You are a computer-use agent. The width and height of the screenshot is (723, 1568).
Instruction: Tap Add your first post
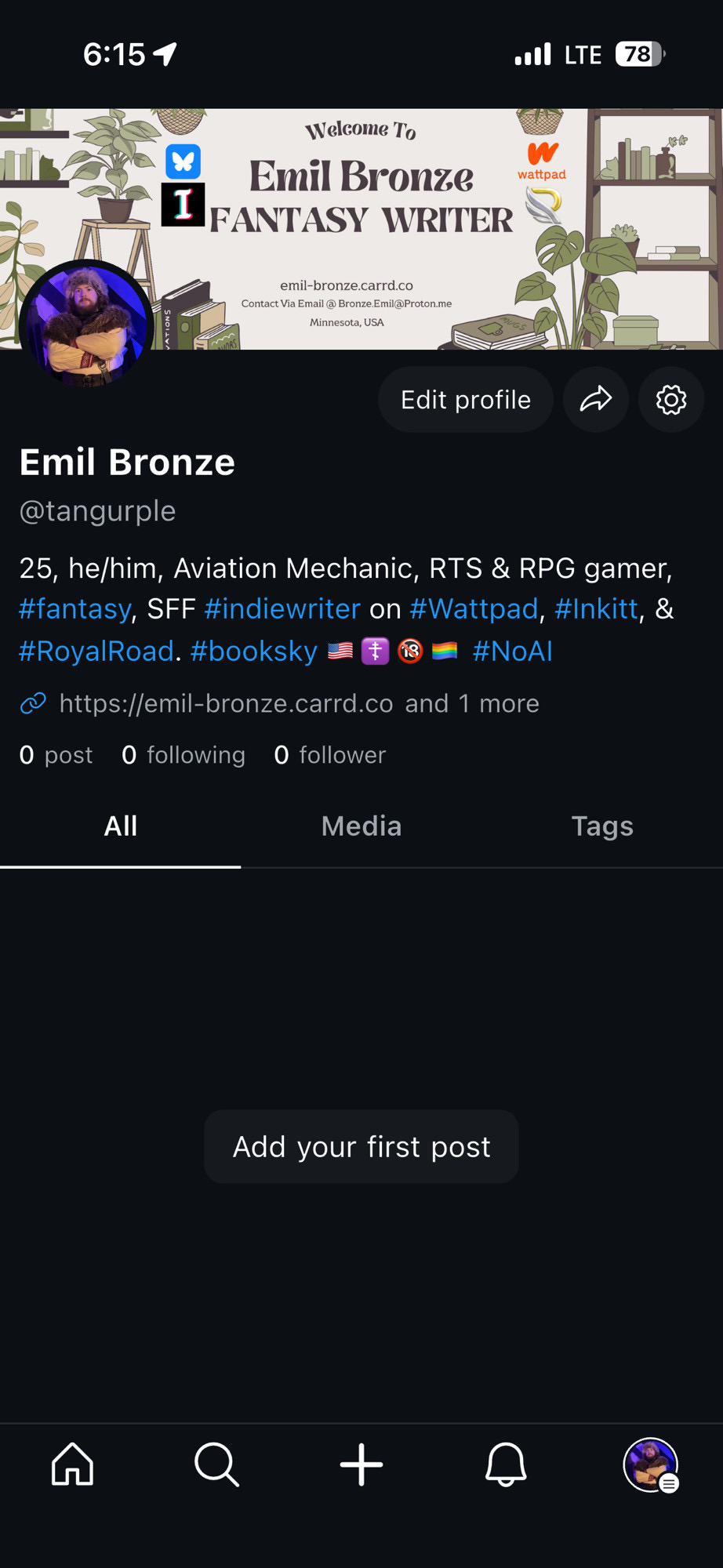[x=361, y=1147]
